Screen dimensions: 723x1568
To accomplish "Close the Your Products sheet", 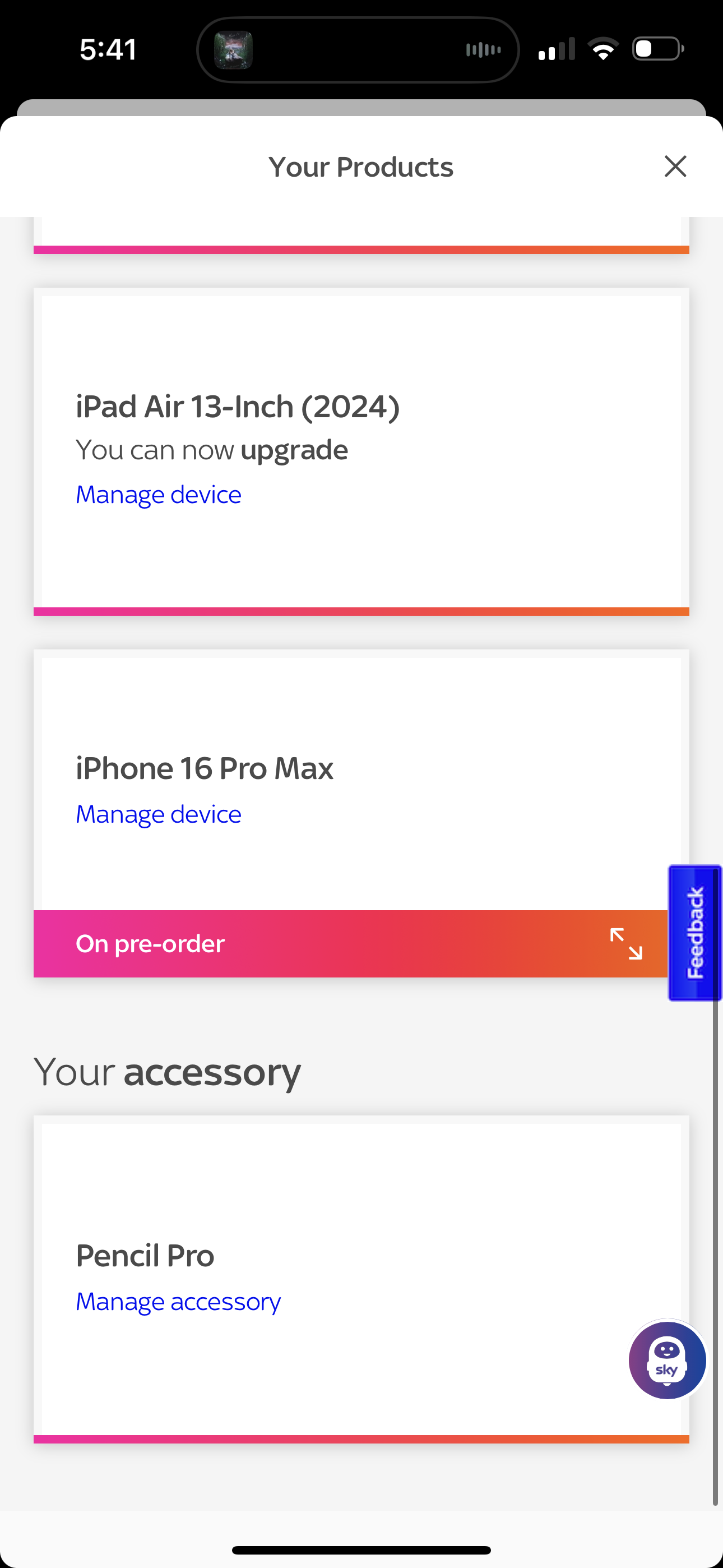I will [x=675, y=166].
